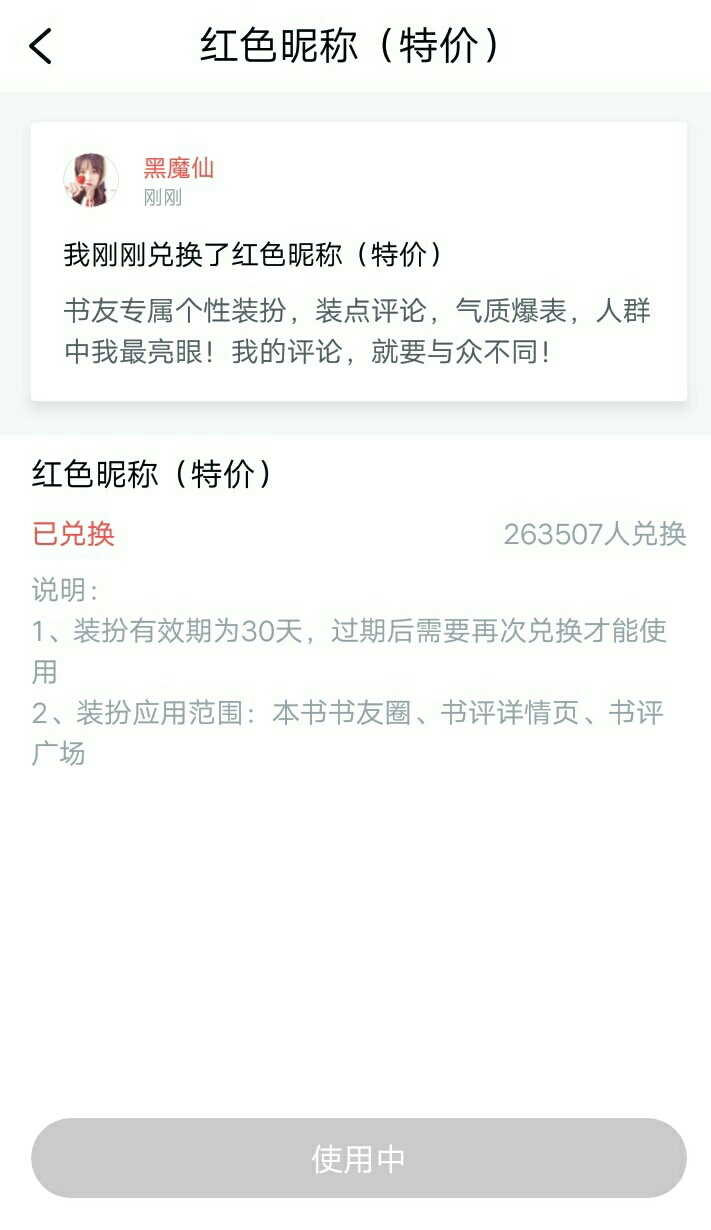Tap the gray 使用中 button

point(359,1158)
